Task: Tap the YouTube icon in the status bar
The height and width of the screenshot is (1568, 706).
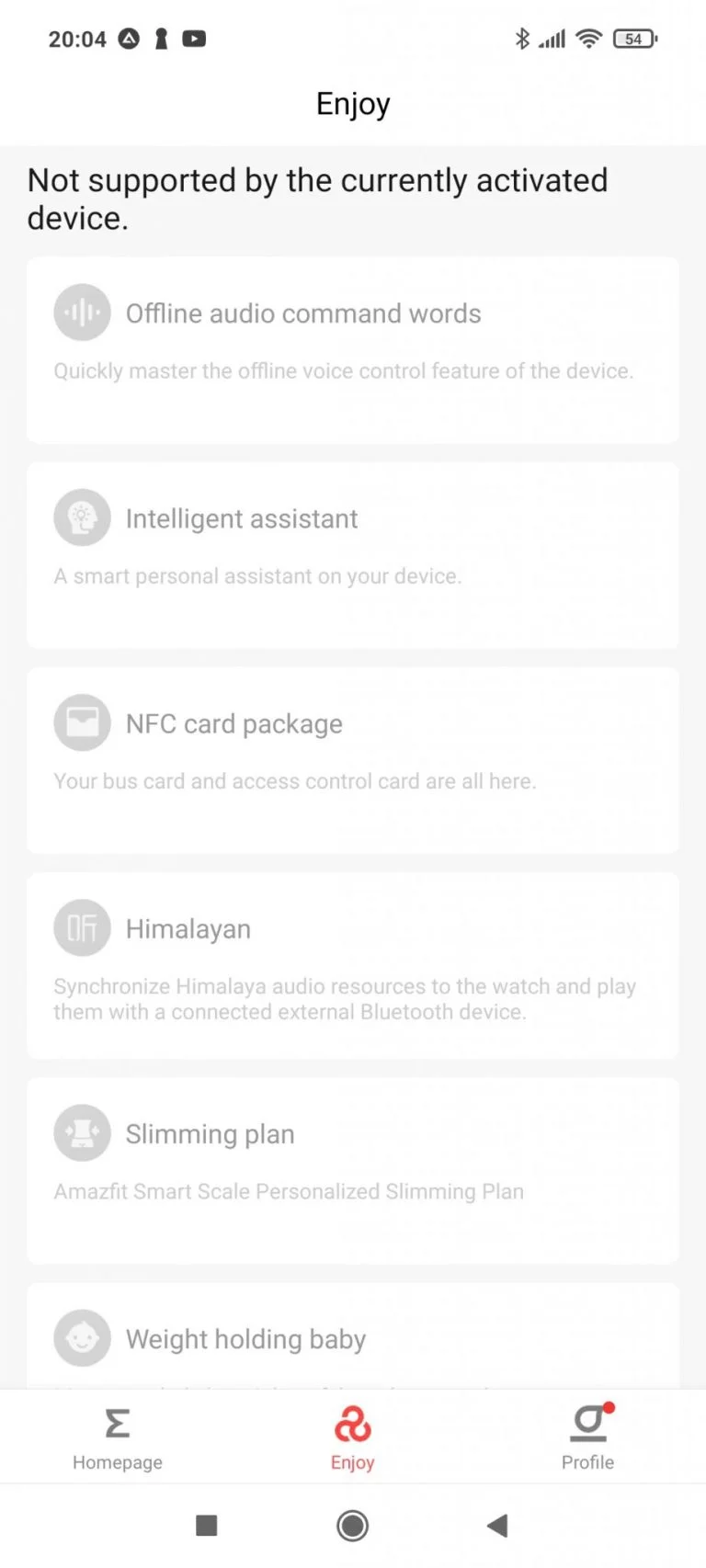Action: point(193,39)
